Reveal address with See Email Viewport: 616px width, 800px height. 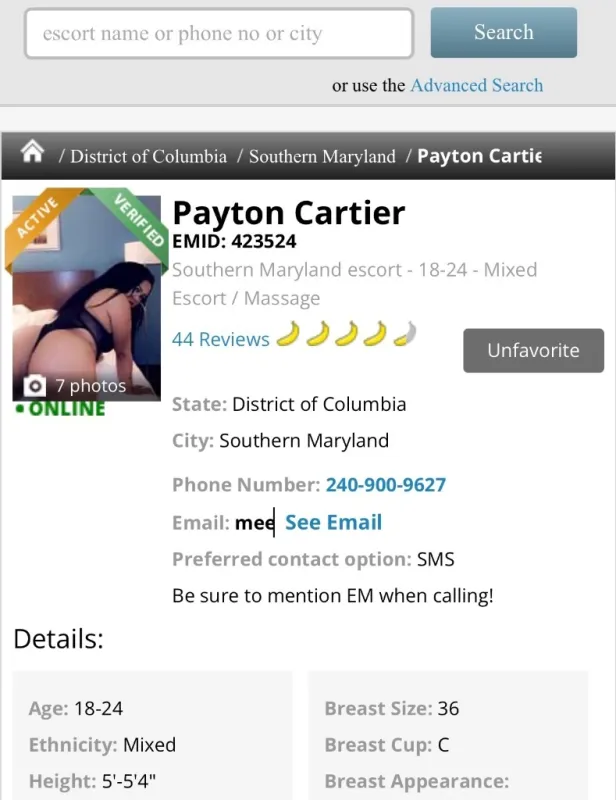tap(333, 522)
